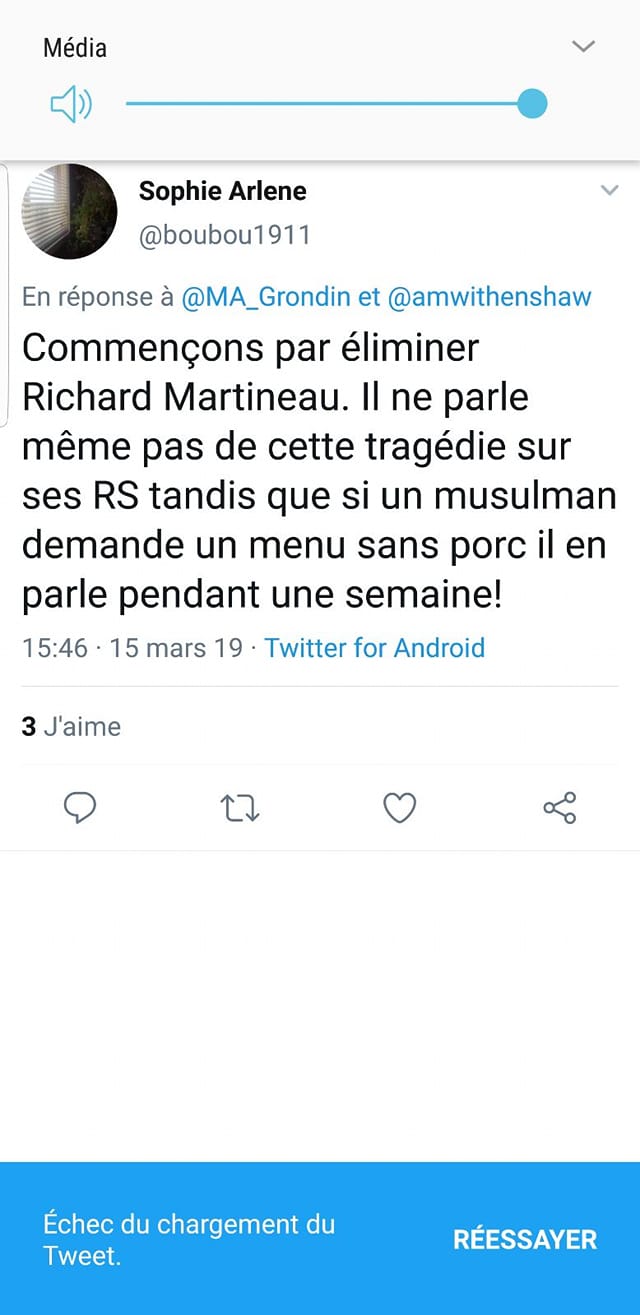Reply to Sophie Arlene's tweet
Screen dimensions: 640x1315
tap(80, 807)
